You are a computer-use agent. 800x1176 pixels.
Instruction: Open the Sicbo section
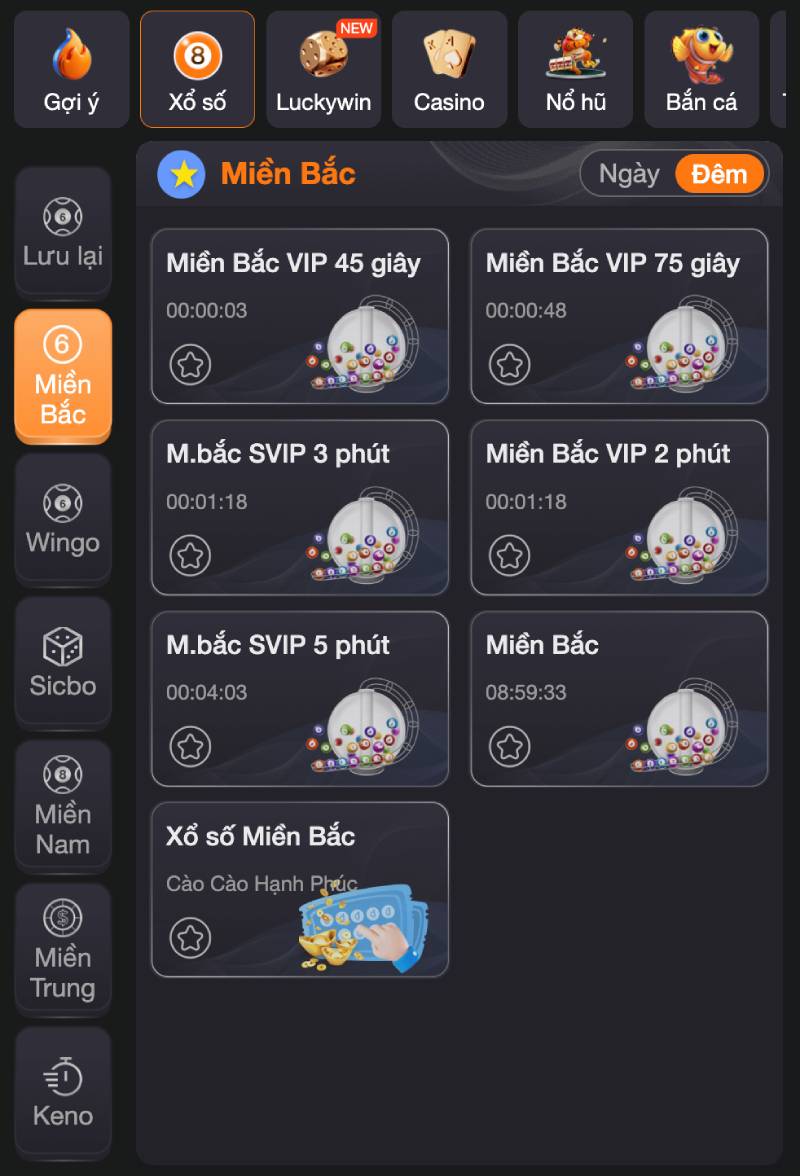click(x=63, y=663)
